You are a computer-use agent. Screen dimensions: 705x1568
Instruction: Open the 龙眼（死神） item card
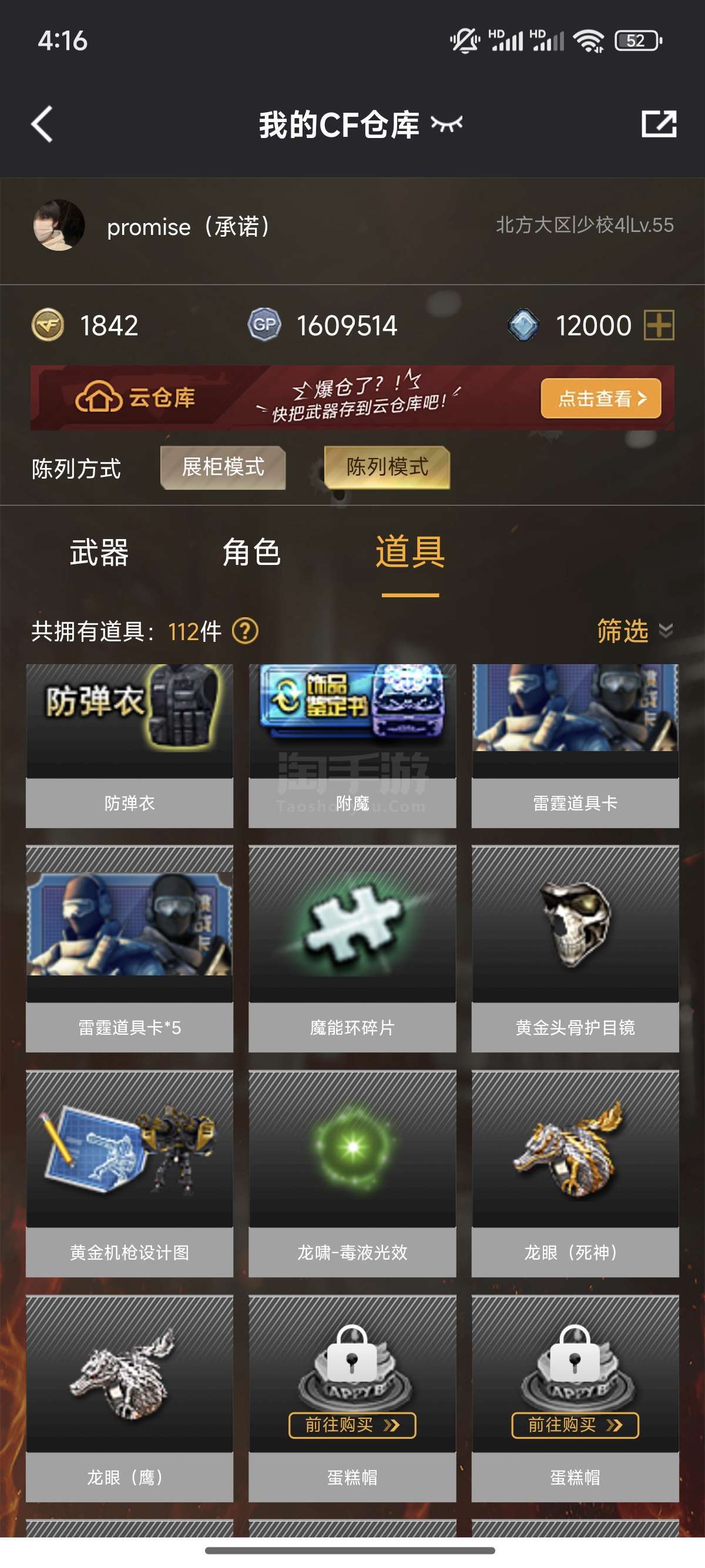click(575, 1173)
